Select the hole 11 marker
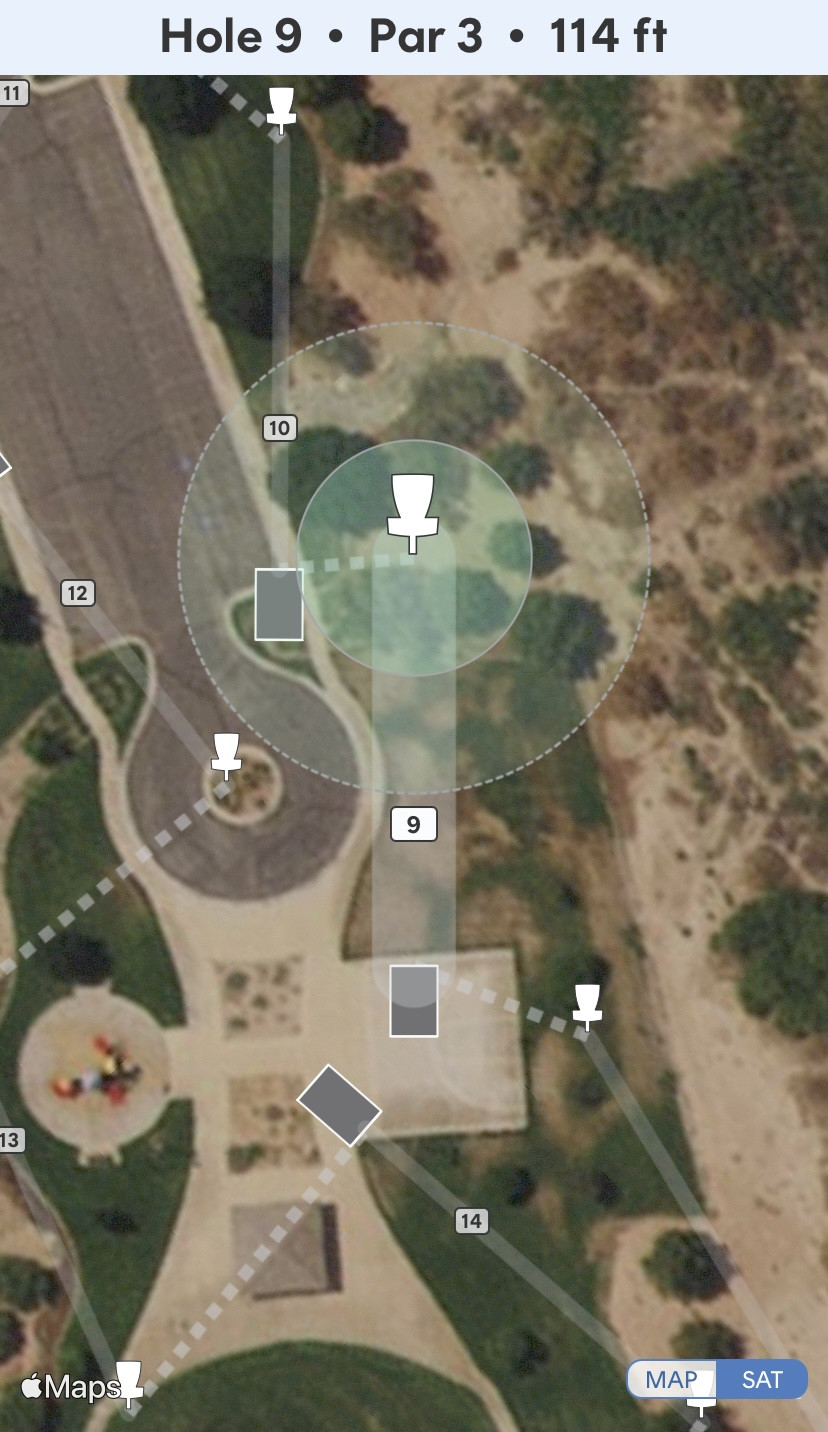This screenshot has width=828, height=1432. coord(12,94)
